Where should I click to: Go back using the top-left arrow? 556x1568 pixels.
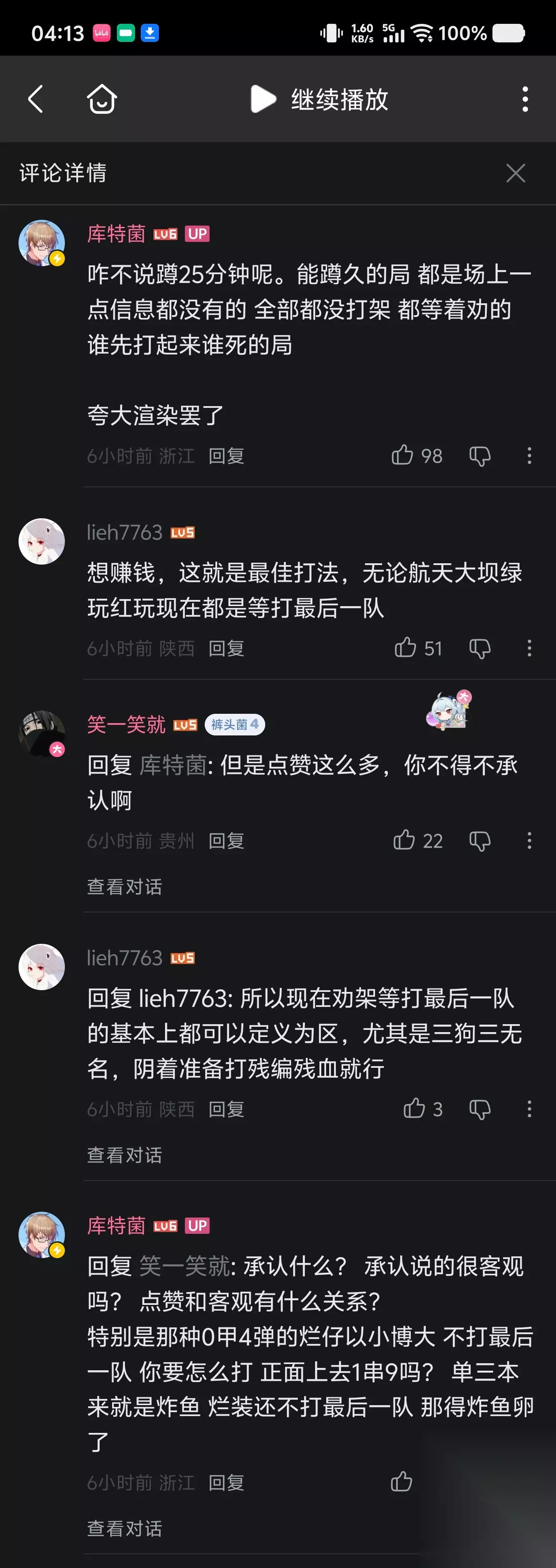coord(36,98)
